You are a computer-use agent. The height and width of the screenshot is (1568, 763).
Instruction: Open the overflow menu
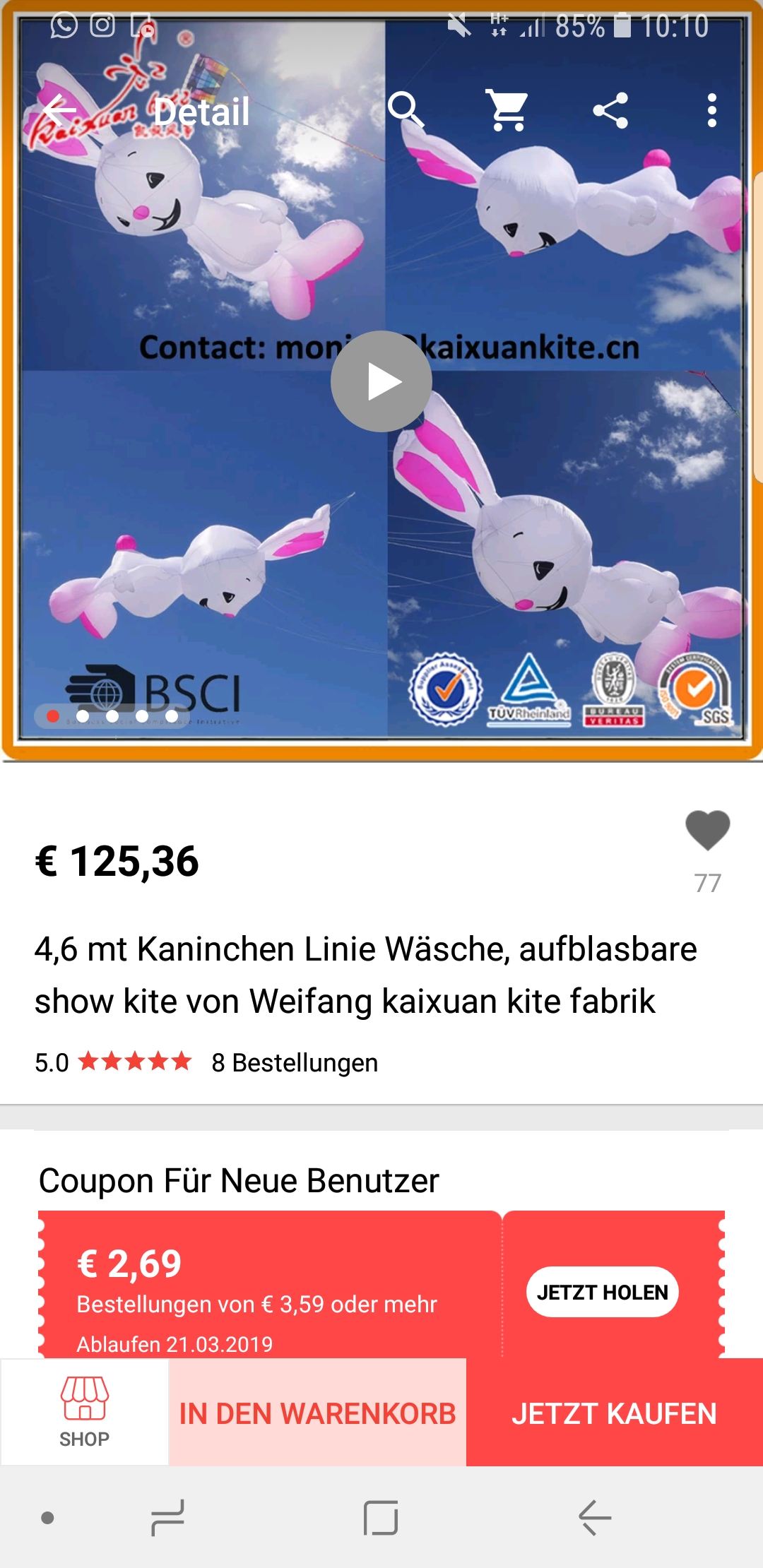[x=711, y=110]
